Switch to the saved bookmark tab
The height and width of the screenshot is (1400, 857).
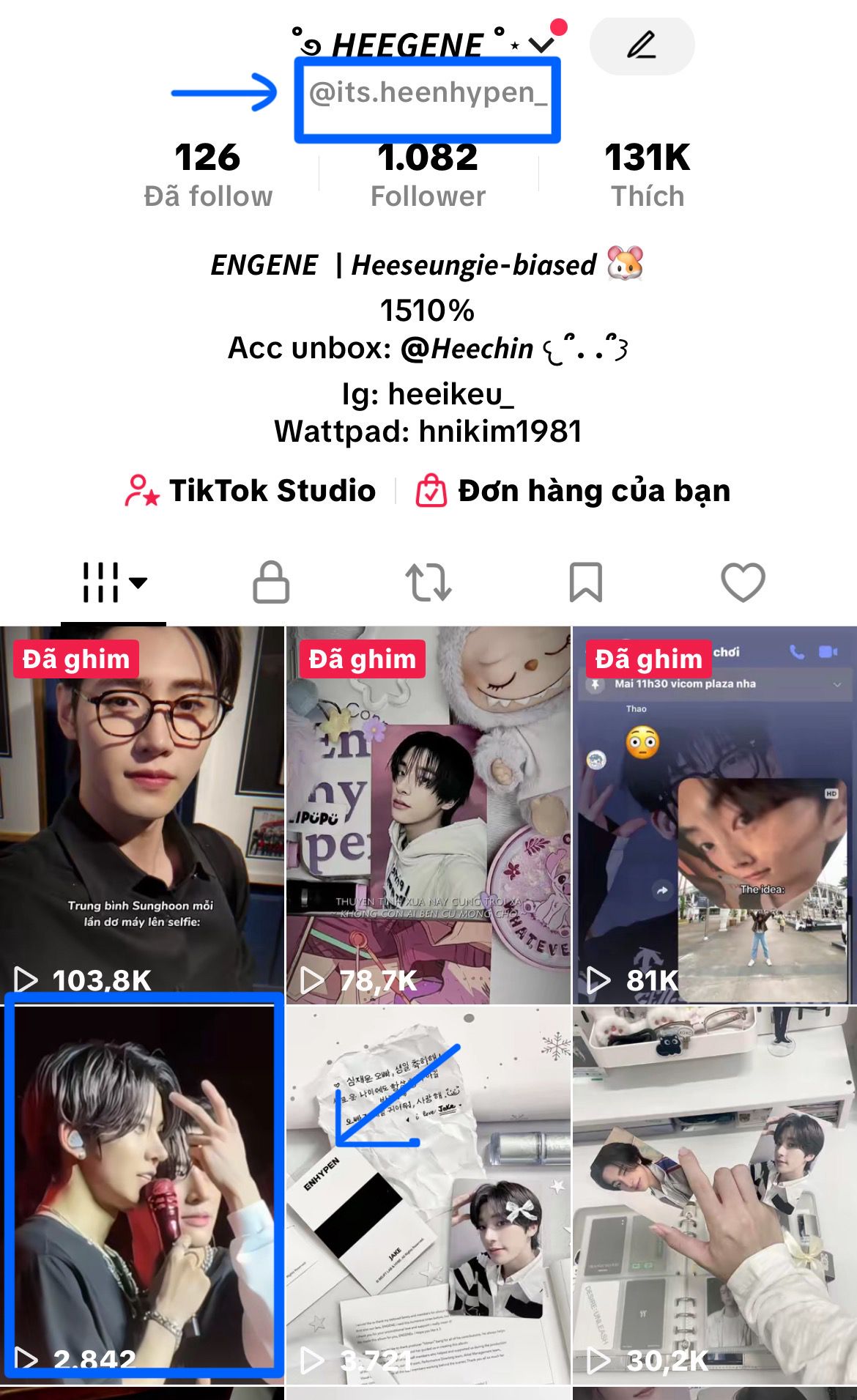pyautogui.click(x=586, y=582)
